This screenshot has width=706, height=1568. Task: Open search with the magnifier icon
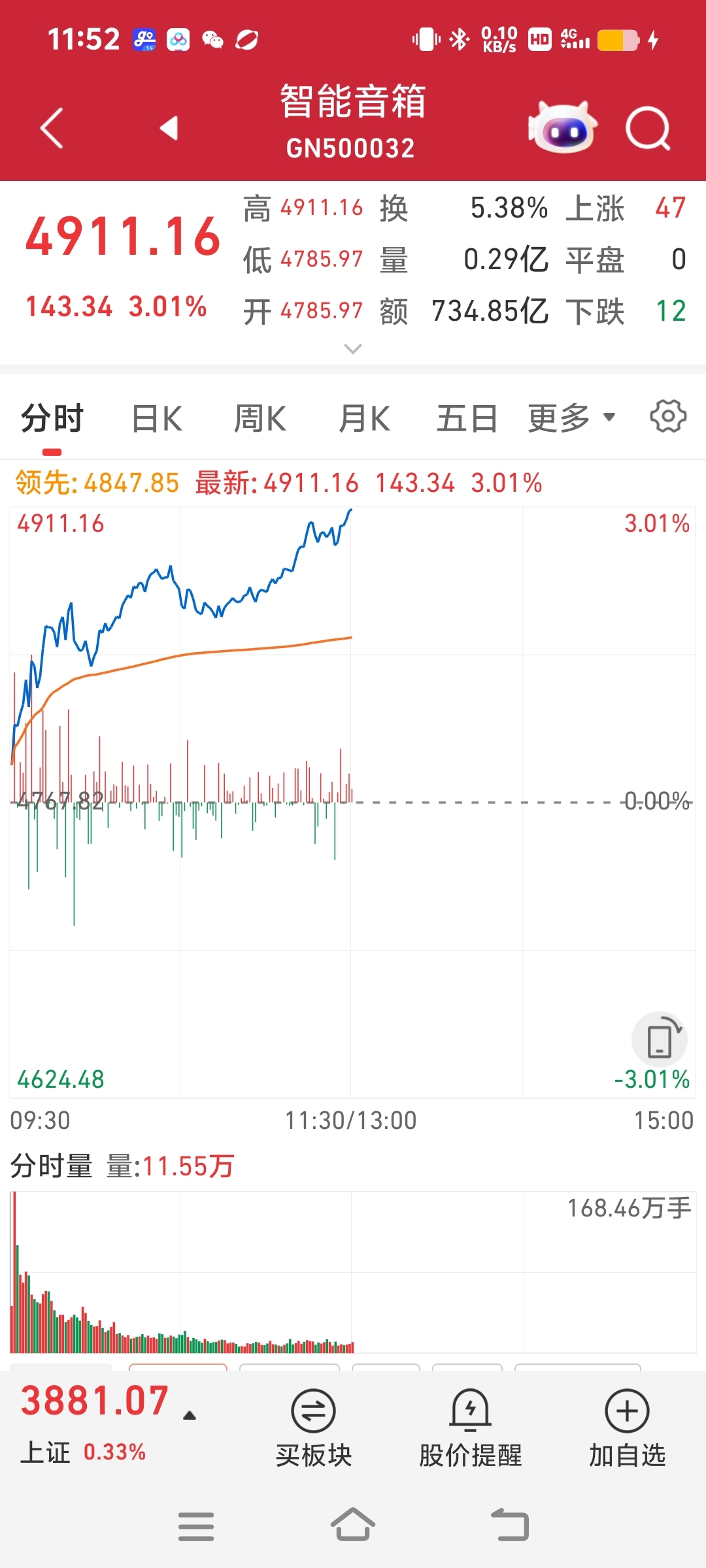pos(648,128)
